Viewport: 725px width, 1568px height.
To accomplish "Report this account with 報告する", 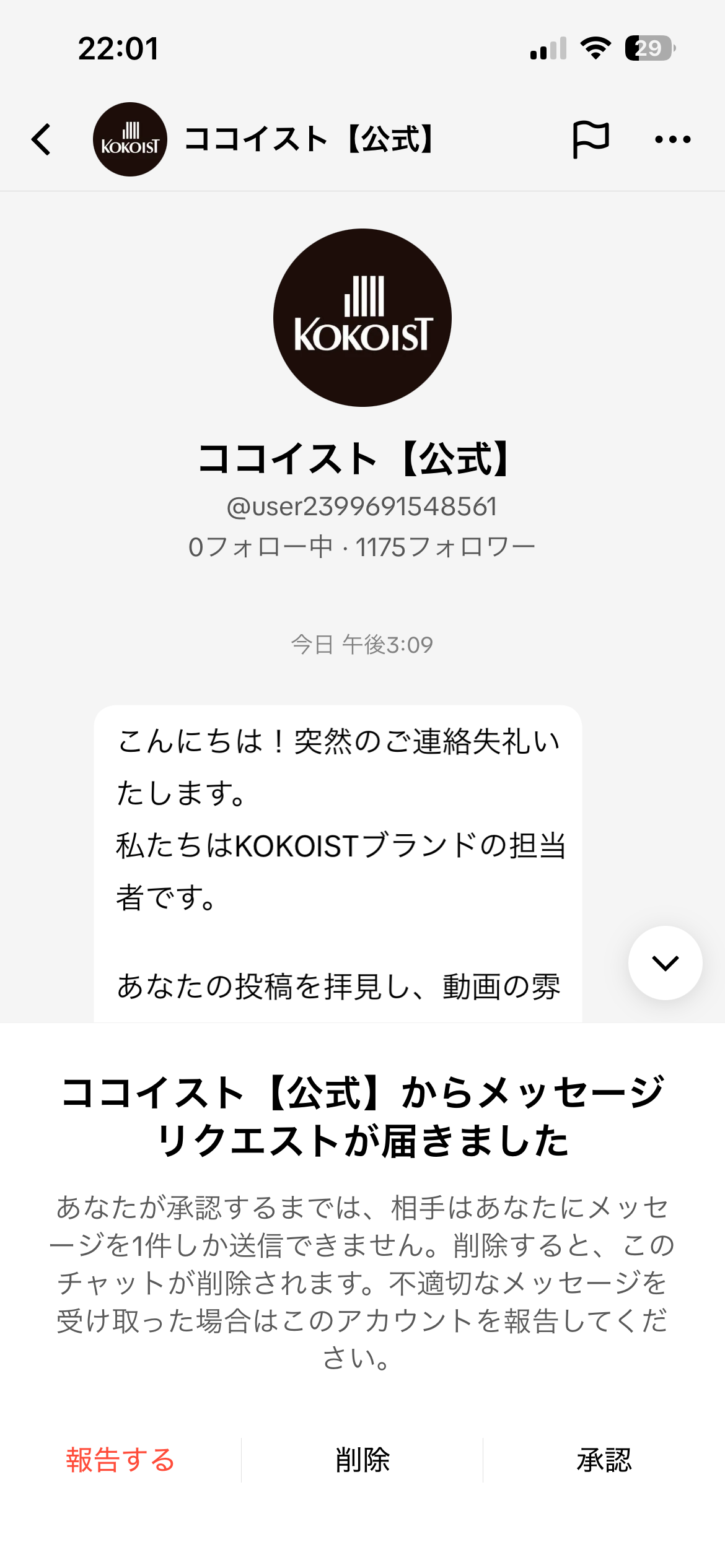I will tap(120, 1460).
